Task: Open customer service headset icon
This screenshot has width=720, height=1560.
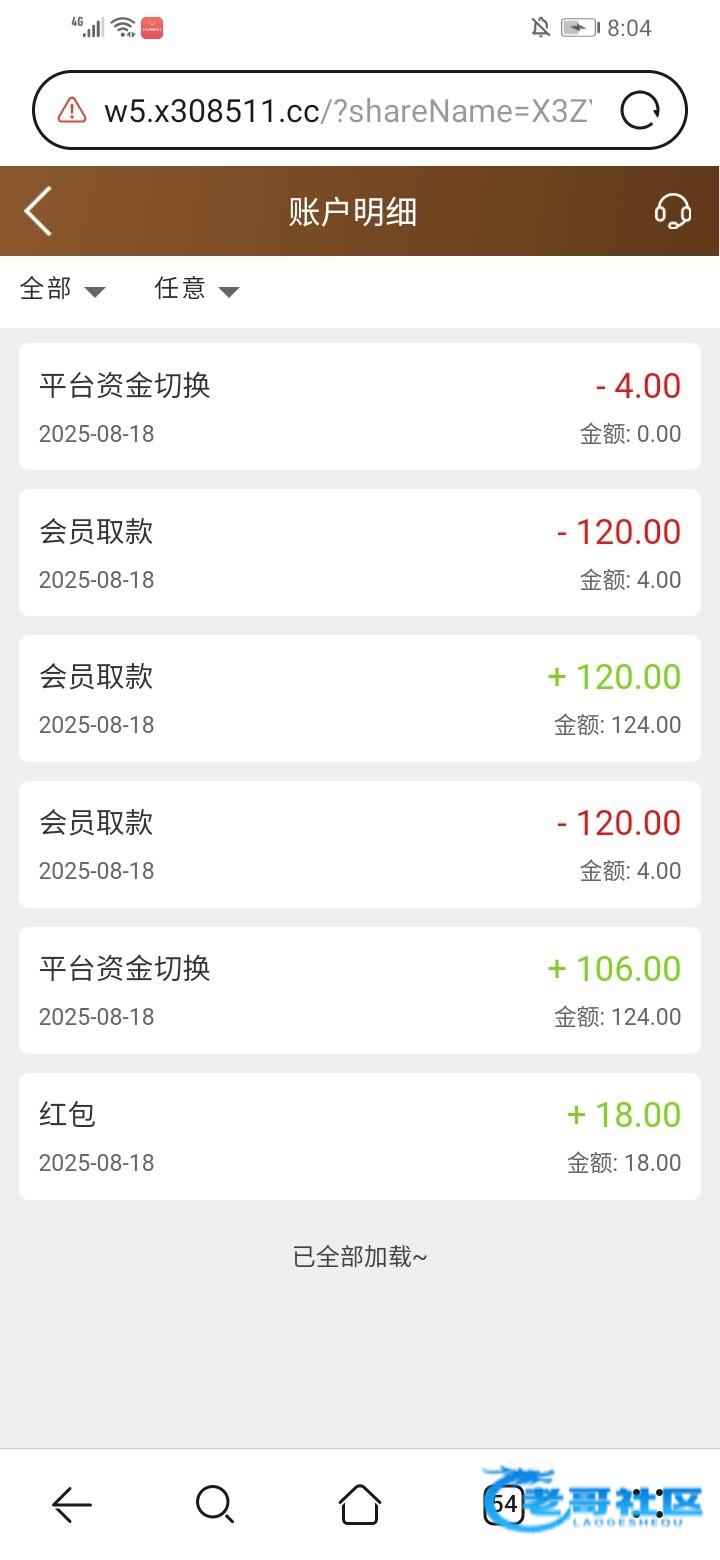Action: (672, 211)
